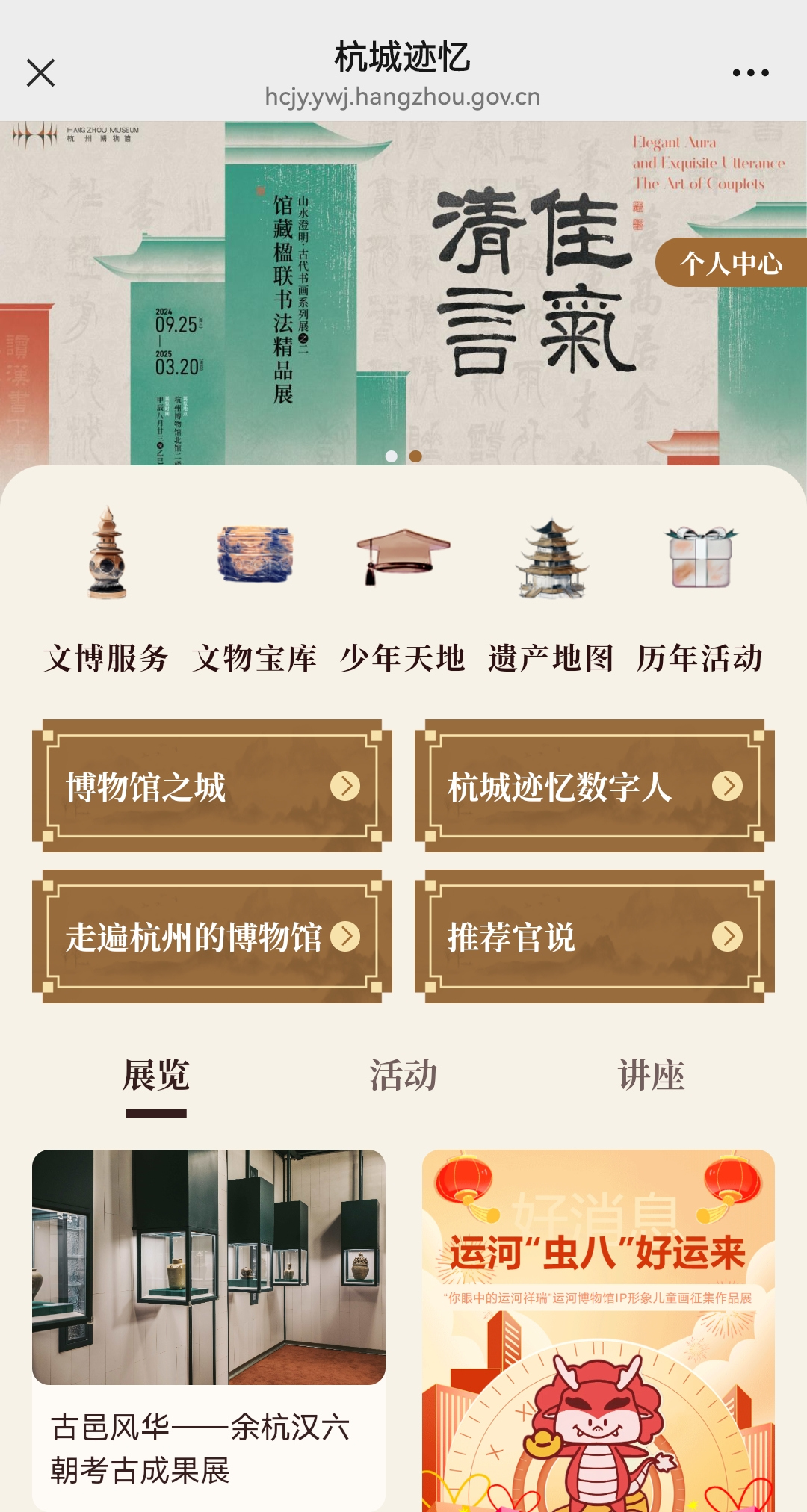
Task: Open 文博服务 section
Action: tap(106, 590)
